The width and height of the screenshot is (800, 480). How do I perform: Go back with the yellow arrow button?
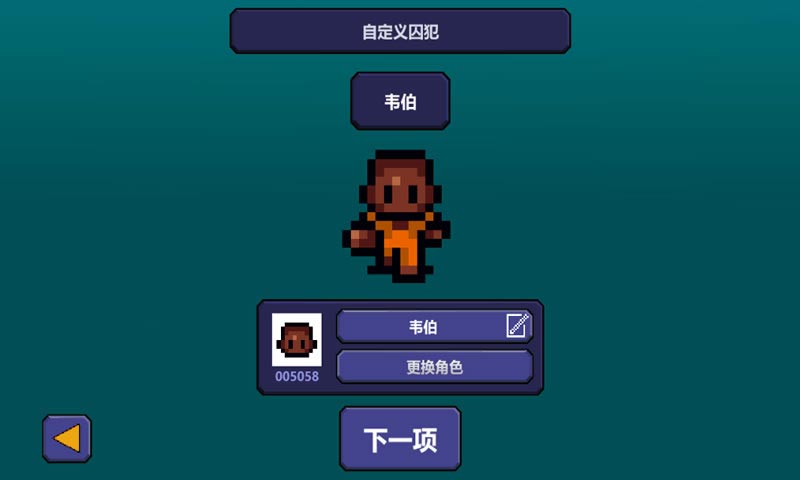click(x=67, y=438)
